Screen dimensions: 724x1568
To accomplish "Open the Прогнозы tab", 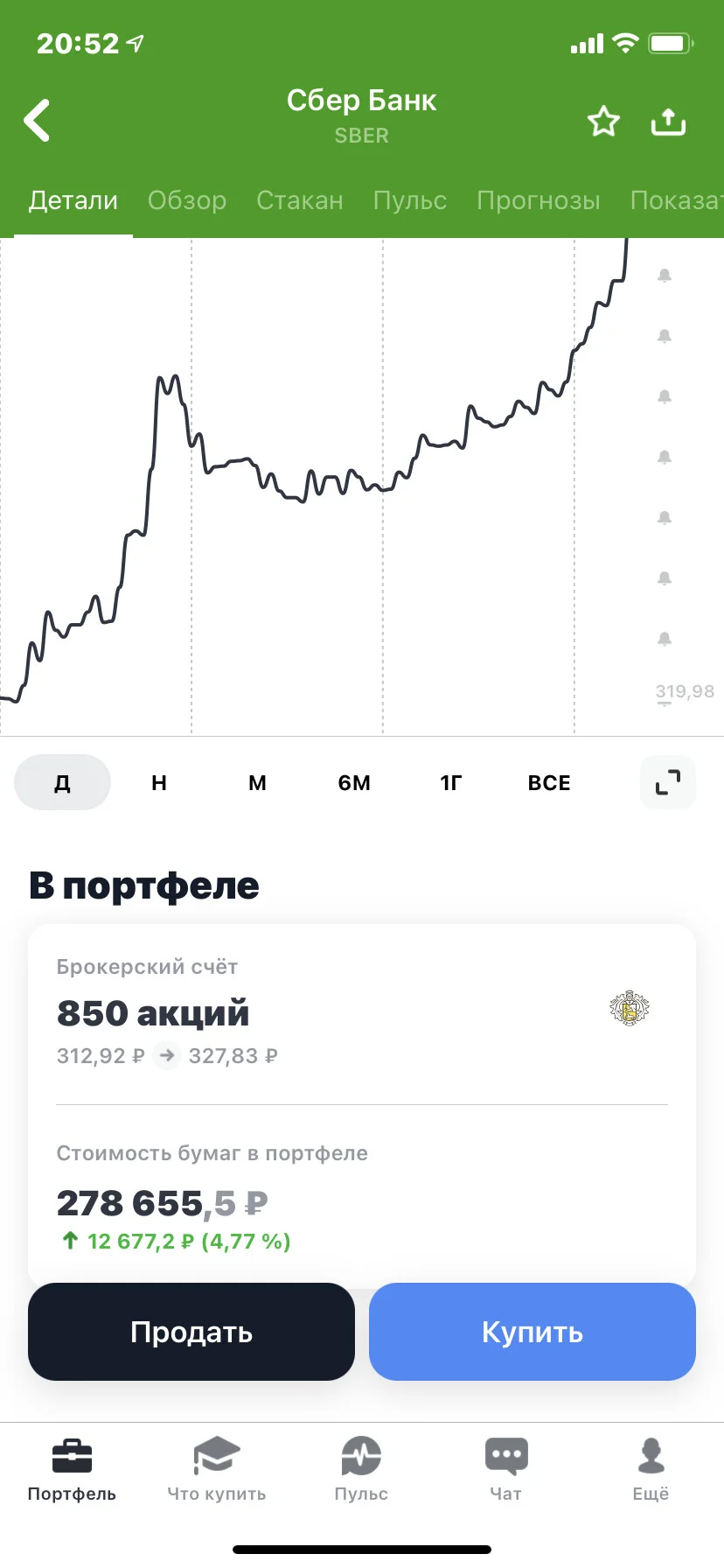I will click(x=539, y=200).
